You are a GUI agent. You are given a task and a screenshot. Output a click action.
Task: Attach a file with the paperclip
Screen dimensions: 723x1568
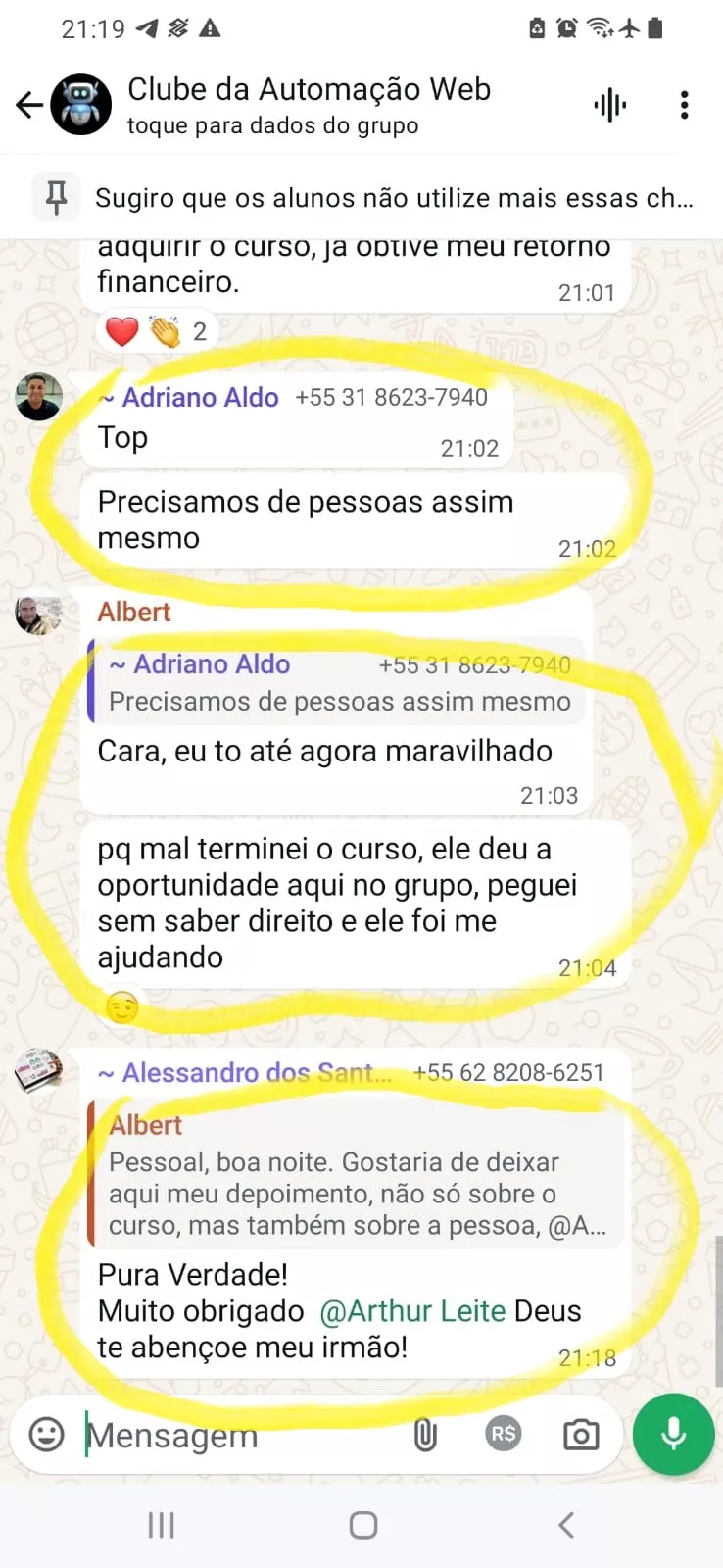click(425, 1436)
